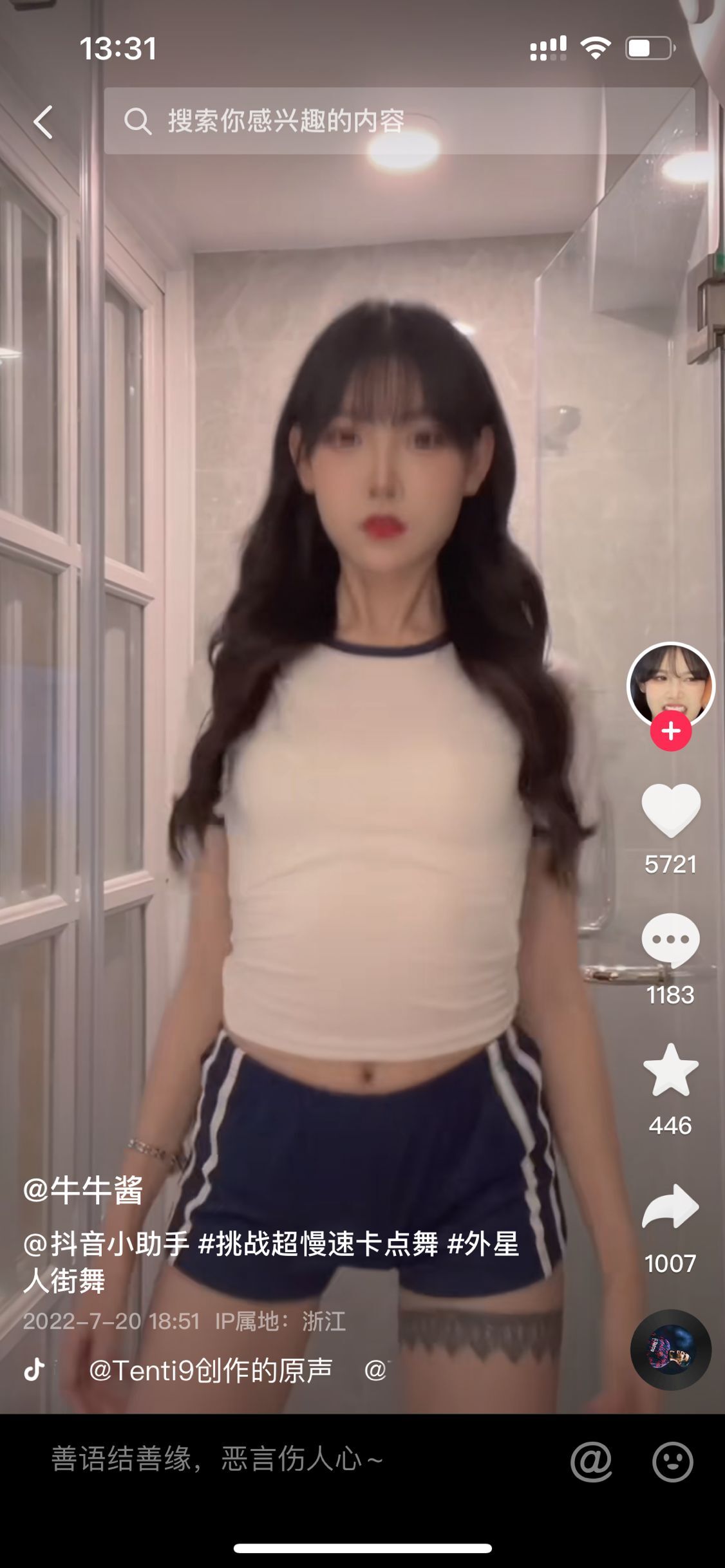Like this video with the heart icon
725x1568 pixels.
point(671,810)
